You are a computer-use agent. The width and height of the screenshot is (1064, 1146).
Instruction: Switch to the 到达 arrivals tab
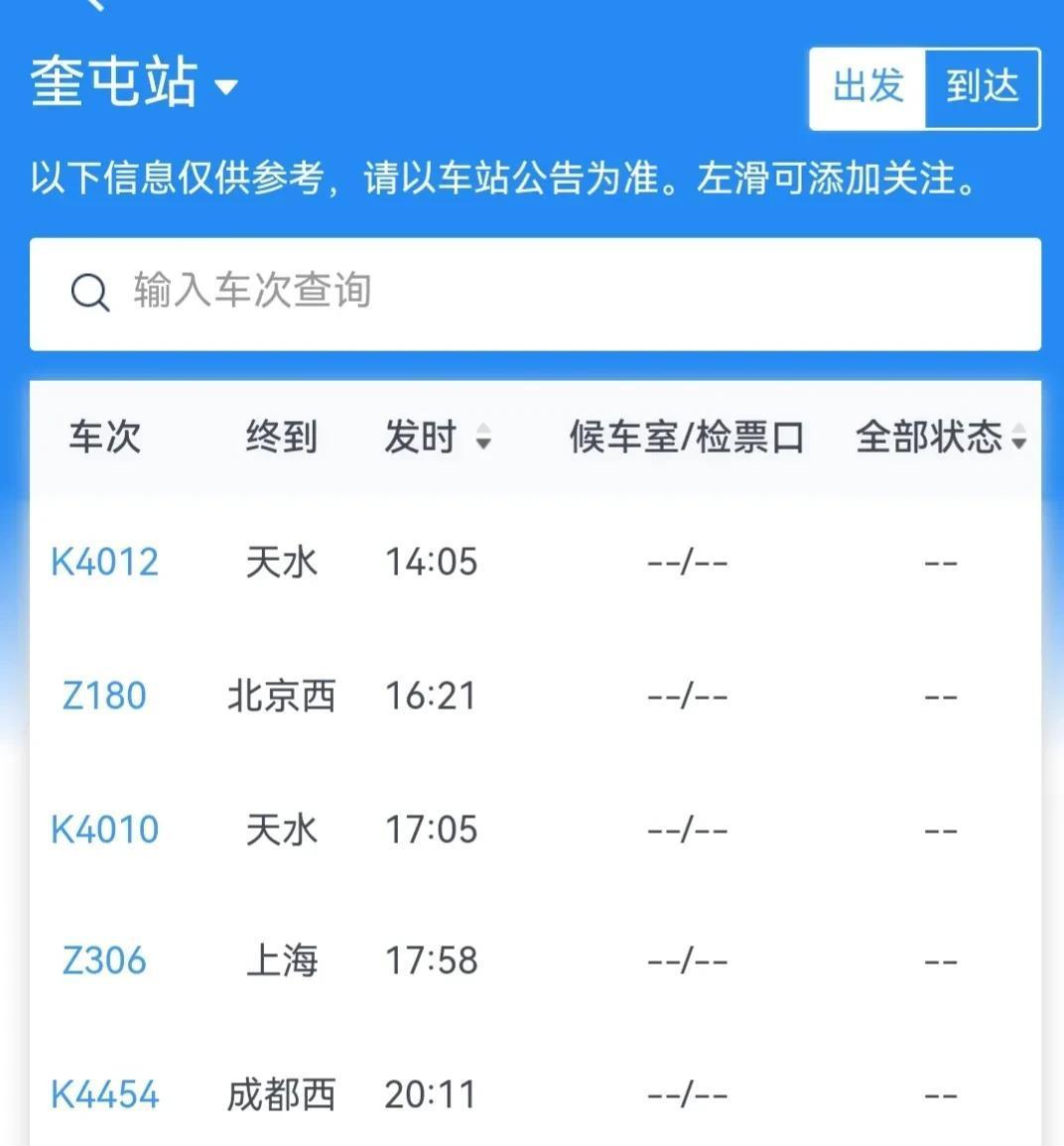tap(981, 89)
